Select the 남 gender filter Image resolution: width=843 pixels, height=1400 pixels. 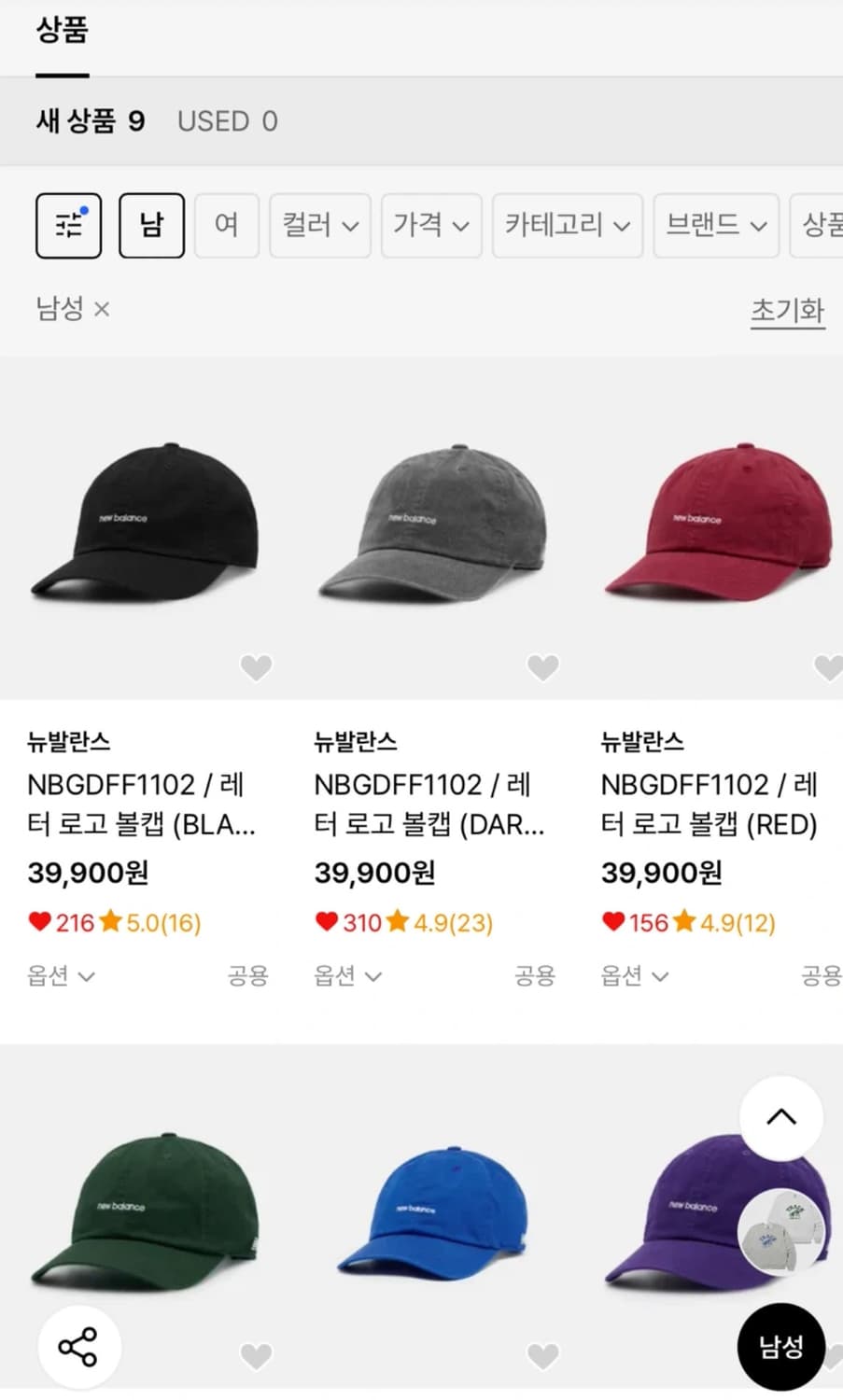point(151,225)
